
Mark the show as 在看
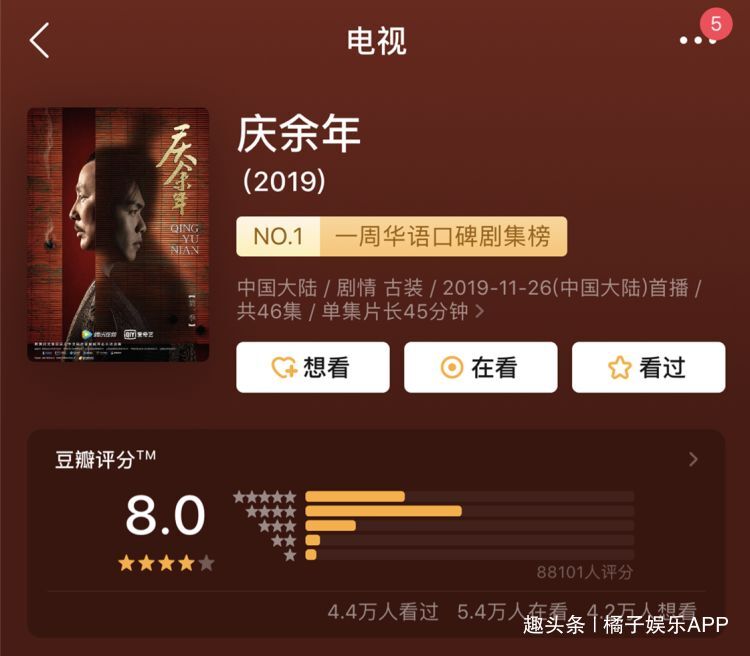pyautogui.click(x=480, y=367)
